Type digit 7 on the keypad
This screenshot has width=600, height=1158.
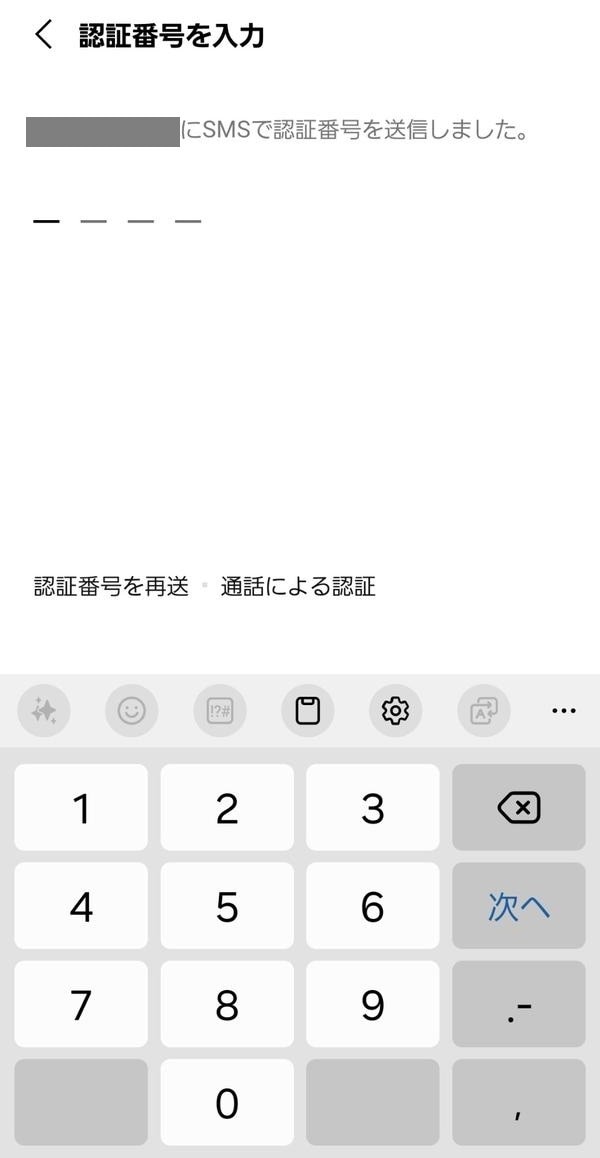[81, 1004]
